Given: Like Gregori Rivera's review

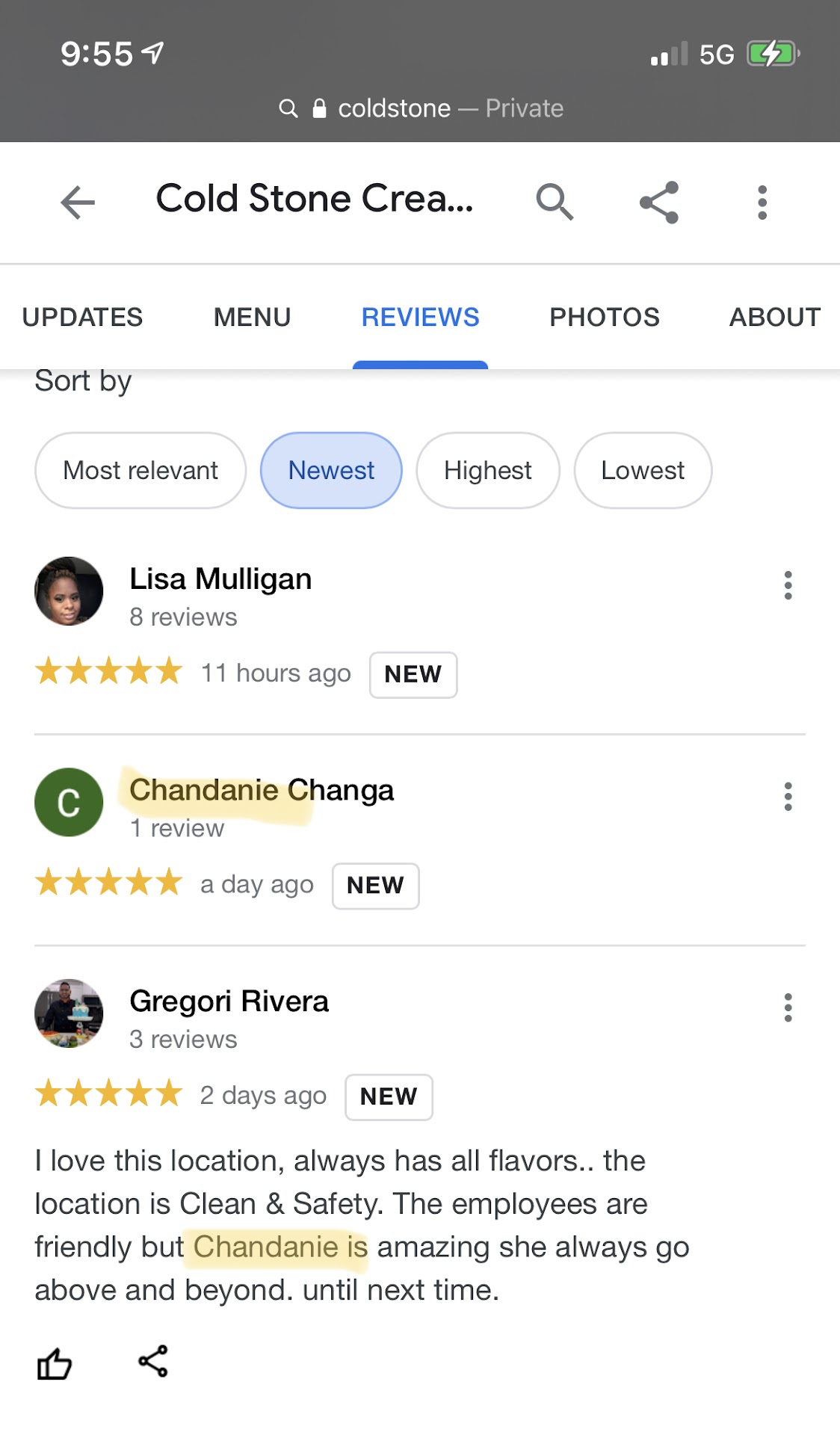Looking at the screenshot, I should (55, 1363).
